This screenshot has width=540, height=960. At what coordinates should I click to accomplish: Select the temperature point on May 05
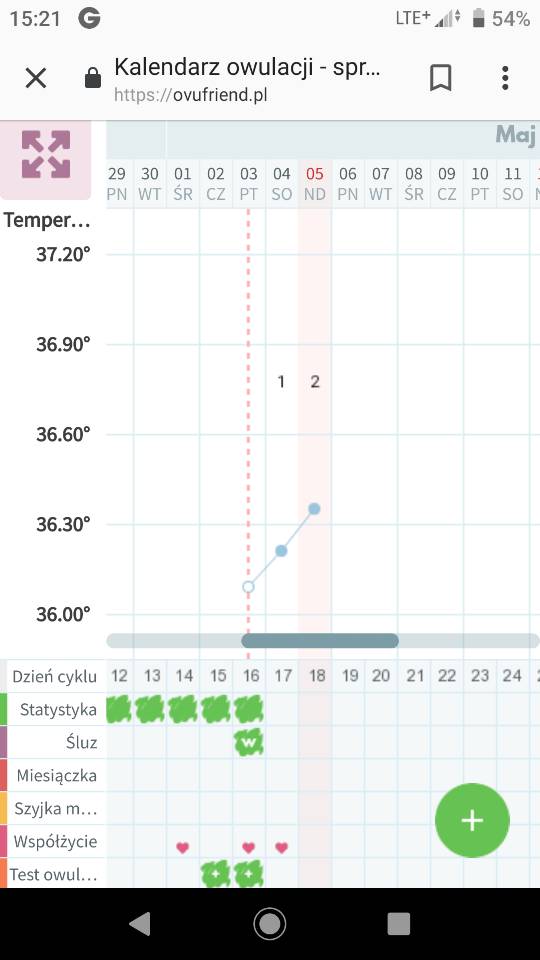pos(314,509)
